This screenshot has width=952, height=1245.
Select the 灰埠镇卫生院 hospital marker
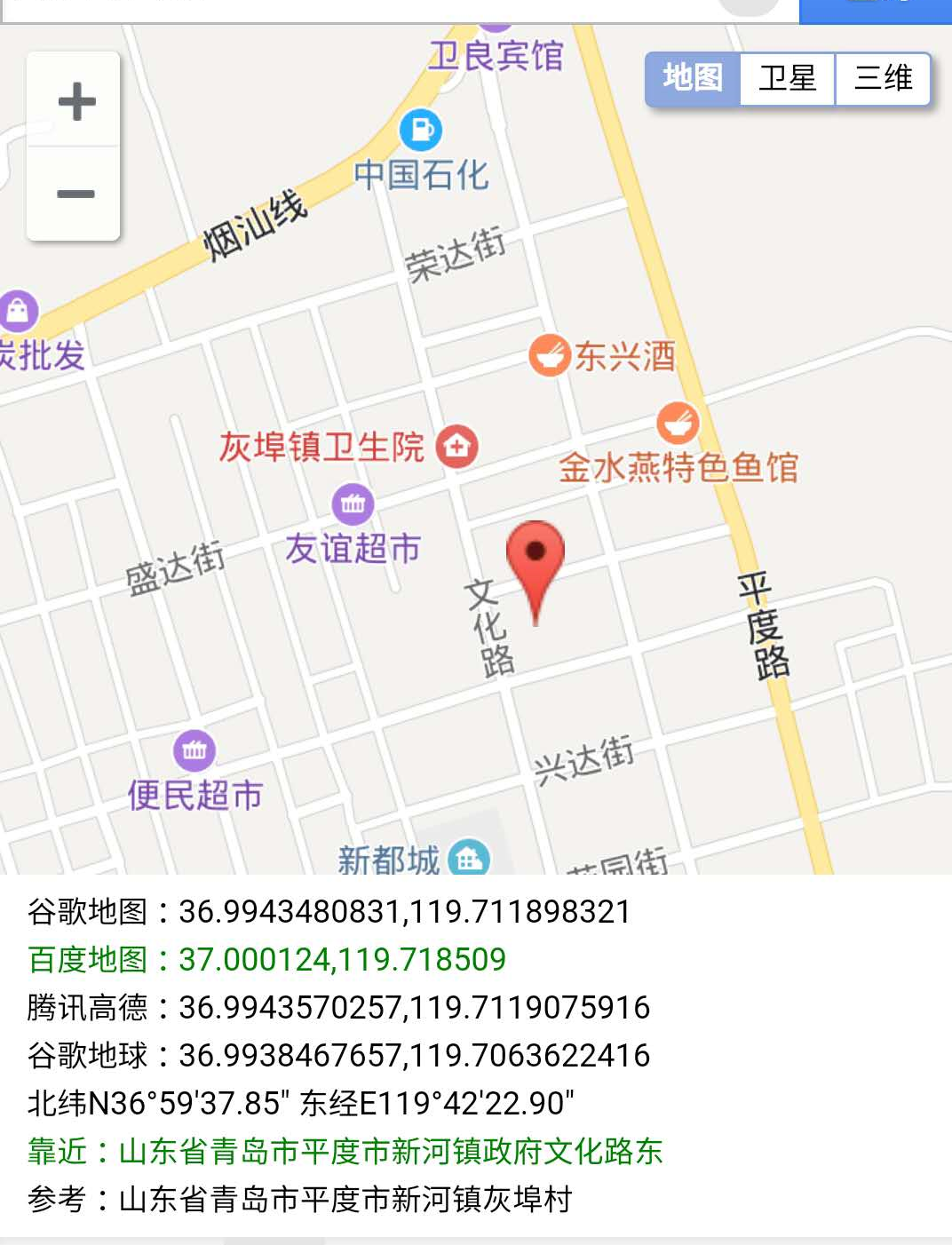tap(457, 446)
